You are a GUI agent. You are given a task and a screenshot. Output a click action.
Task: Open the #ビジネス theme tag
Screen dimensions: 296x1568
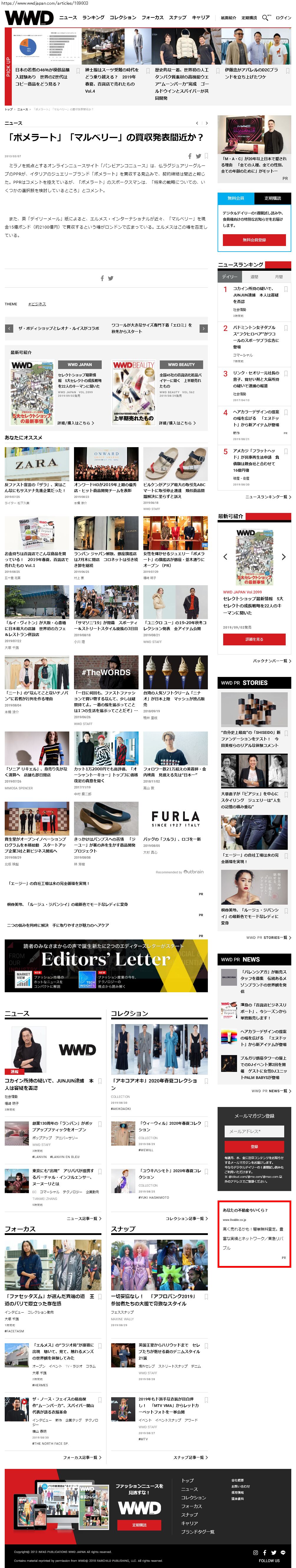point(37,304)
